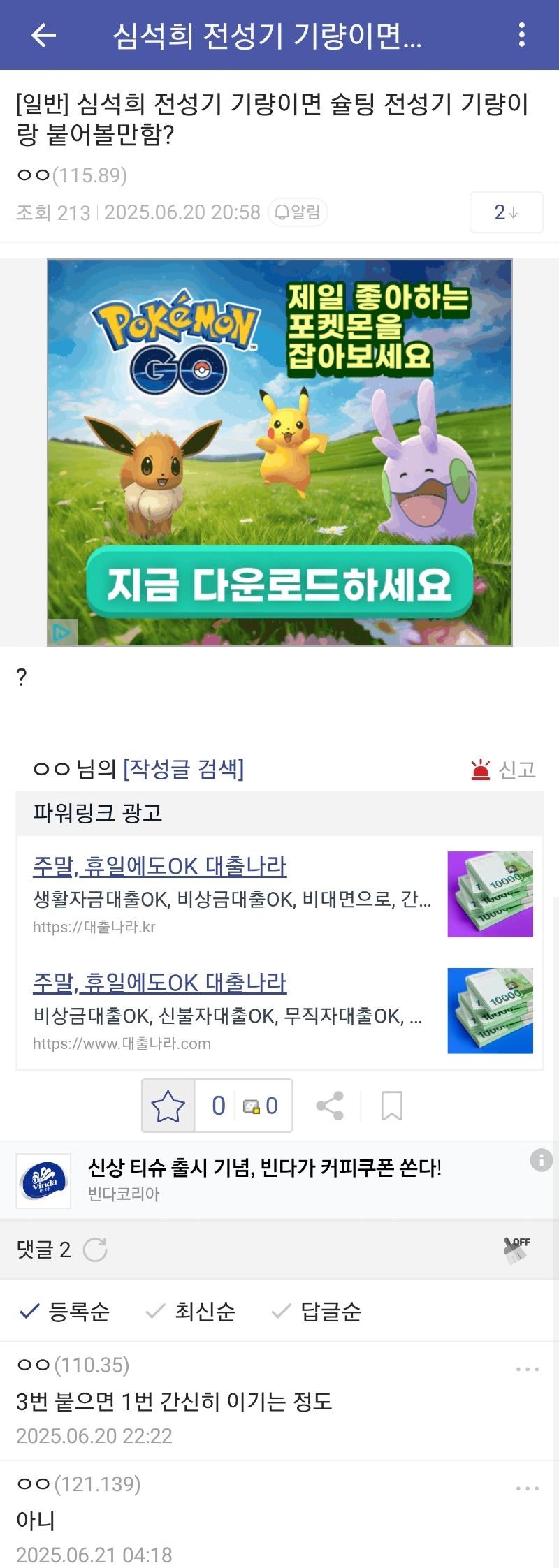Report this post with 신고
Screen dimensions: 559x1568
(x=503, y=770)
